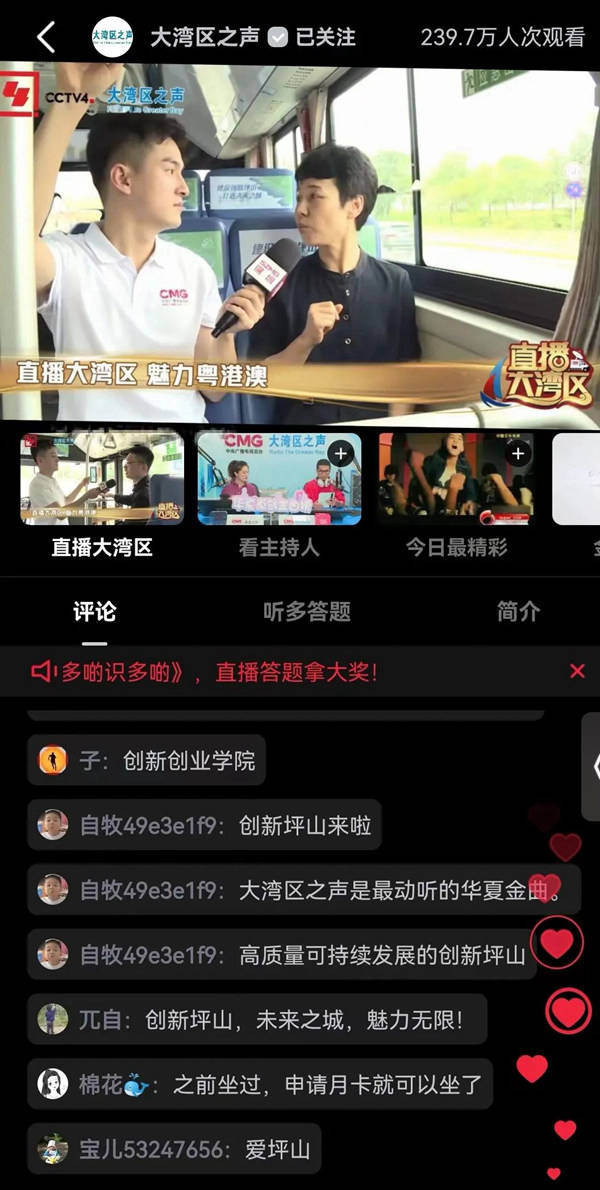The height and width of the screenshot is (1190, 600).
Task: Expand the side panel handle at right edge
Action: [592, 766]
